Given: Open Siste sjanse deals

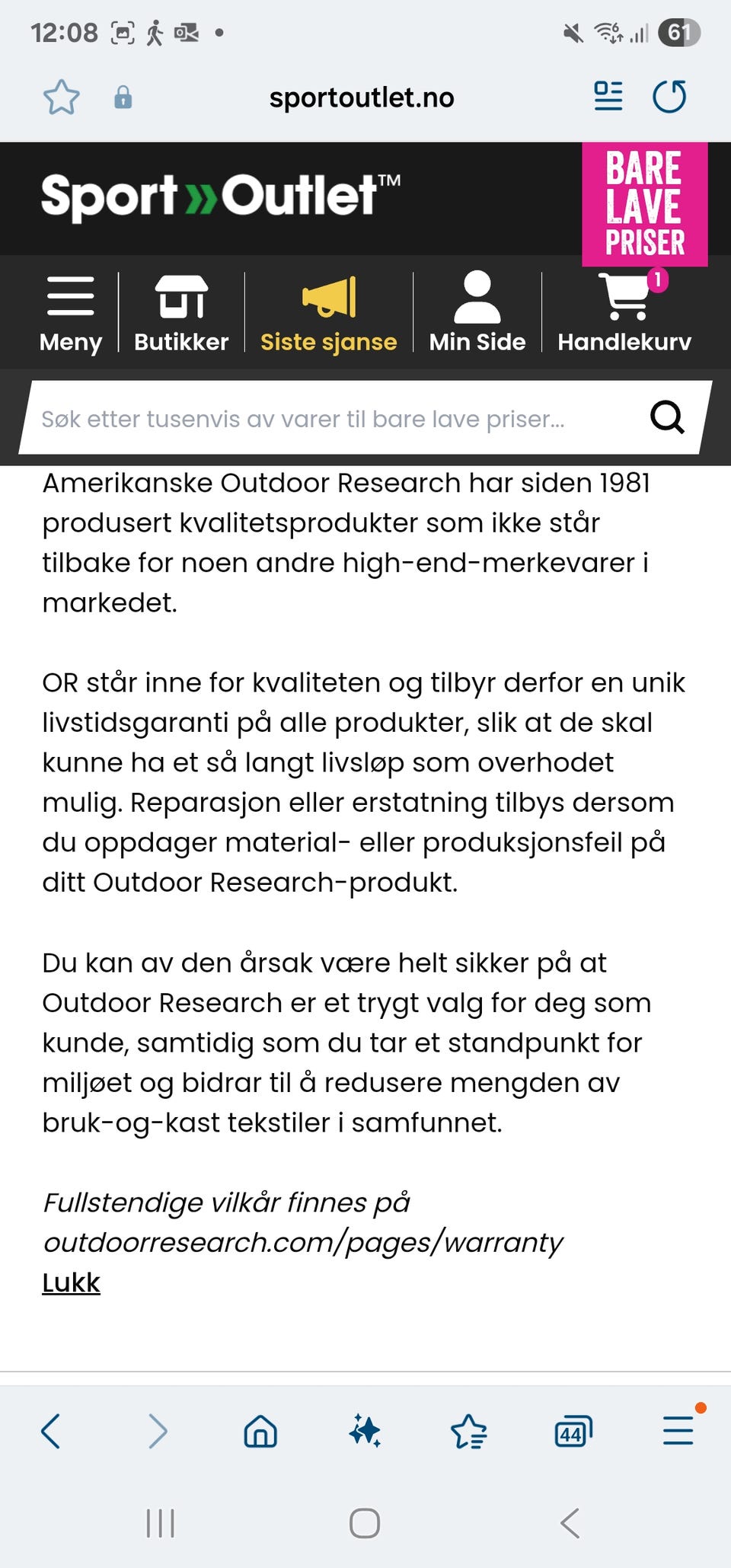Looking at the screenshot, I should pyautogui.click(x=328, y=312).
